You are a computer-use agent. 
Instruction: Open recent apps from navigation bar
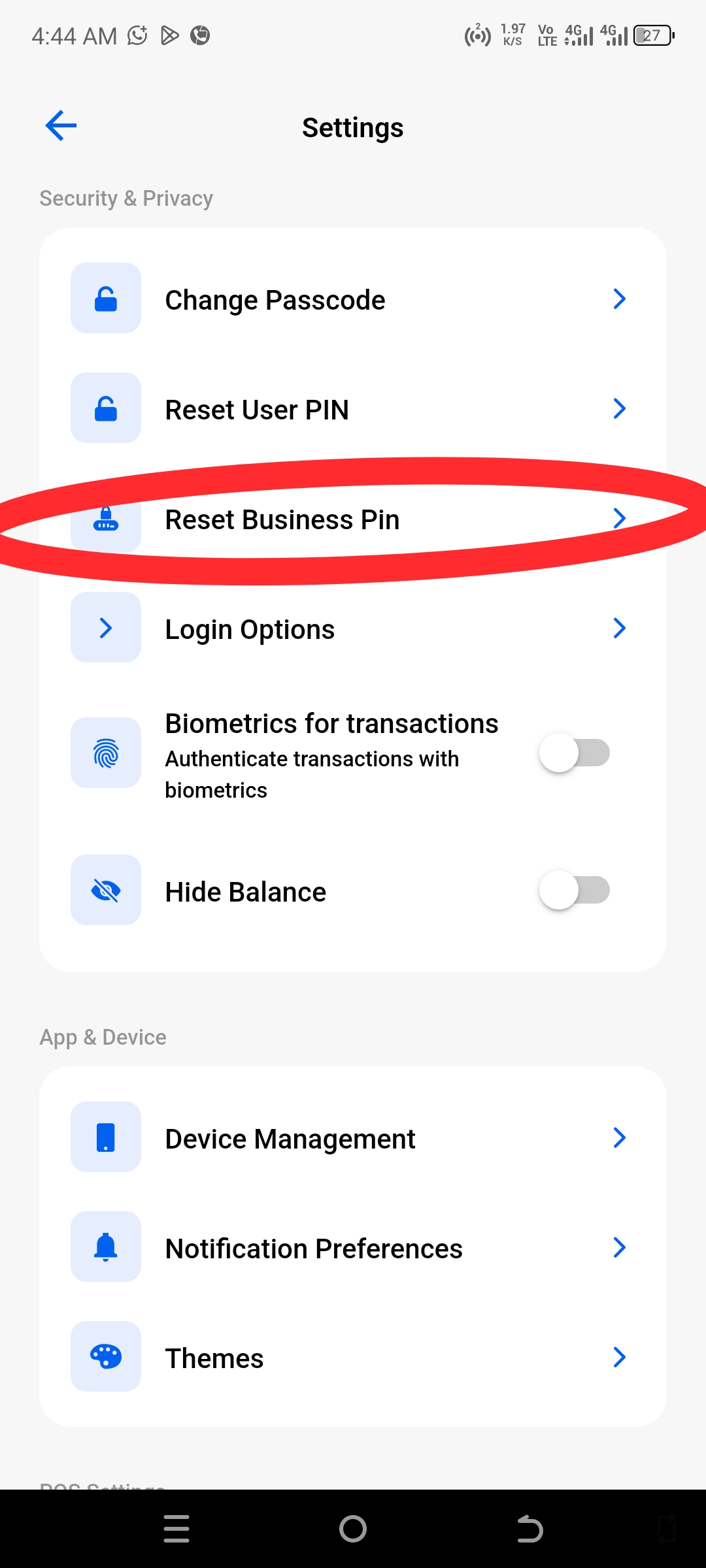tap(176, 1529)
